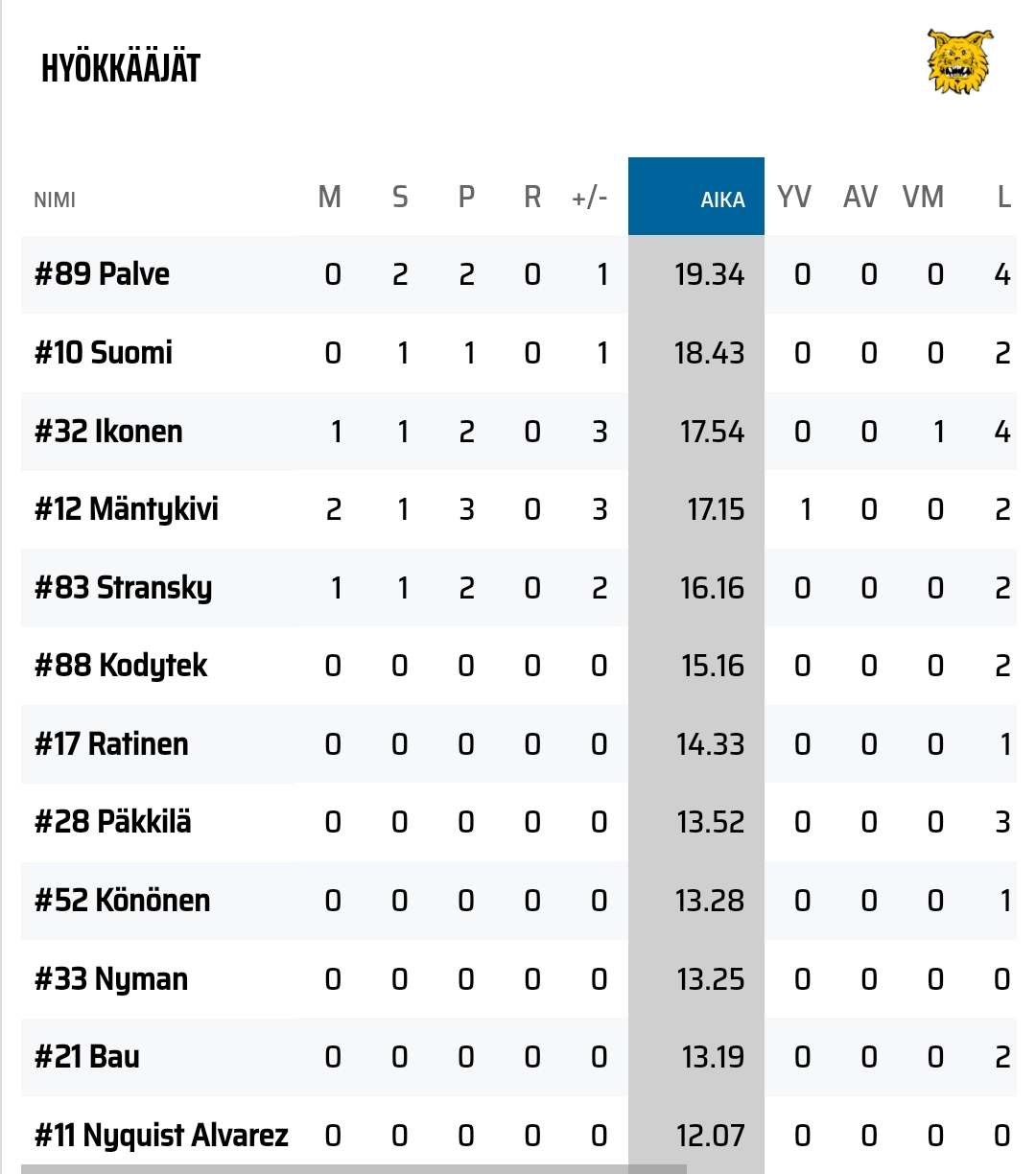Open player #12 Mäntykivi
Image resolution: width=1036 pixels, height=1174 pixels.
(127, 509)
